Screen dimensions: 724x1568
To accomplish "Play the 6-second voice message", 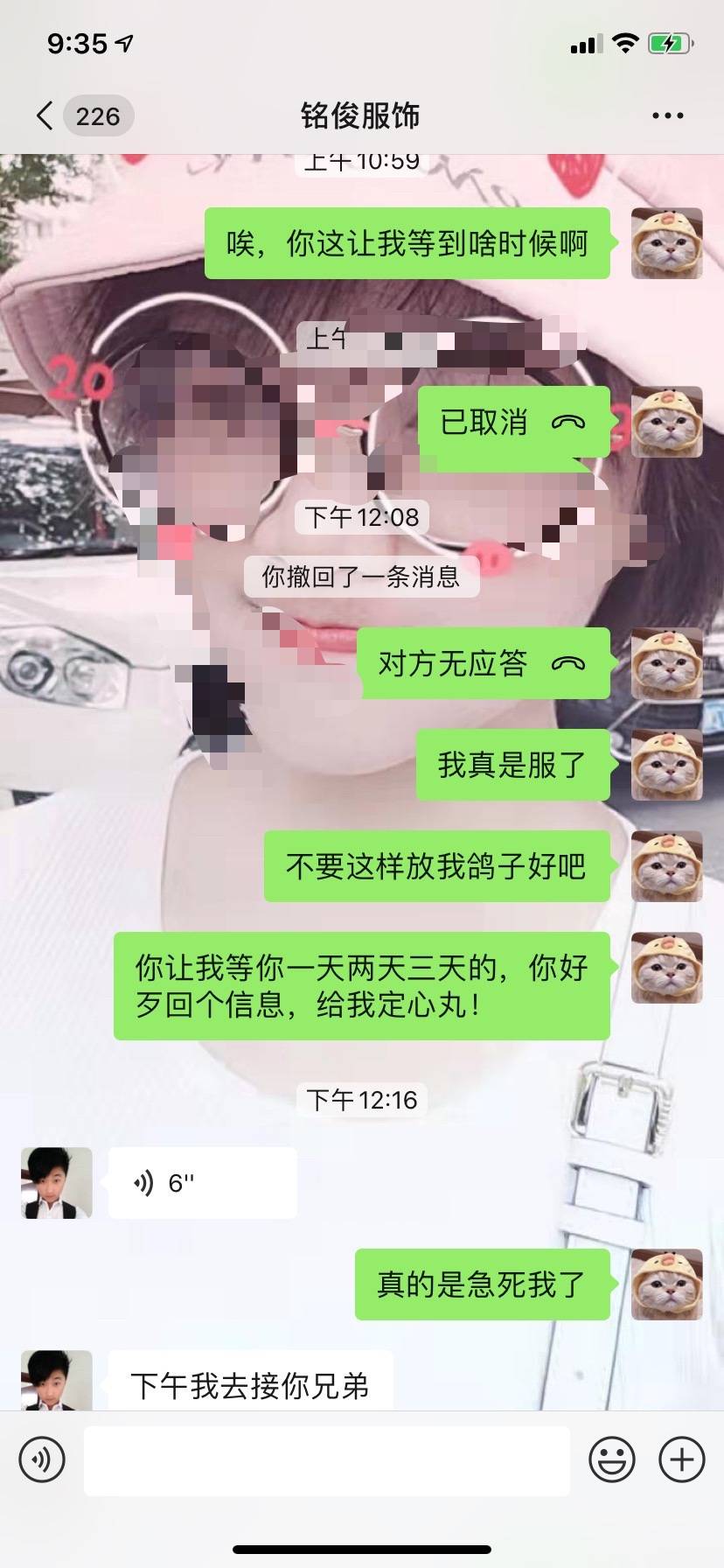I will pyautogui.click(x=202, y=1183).
